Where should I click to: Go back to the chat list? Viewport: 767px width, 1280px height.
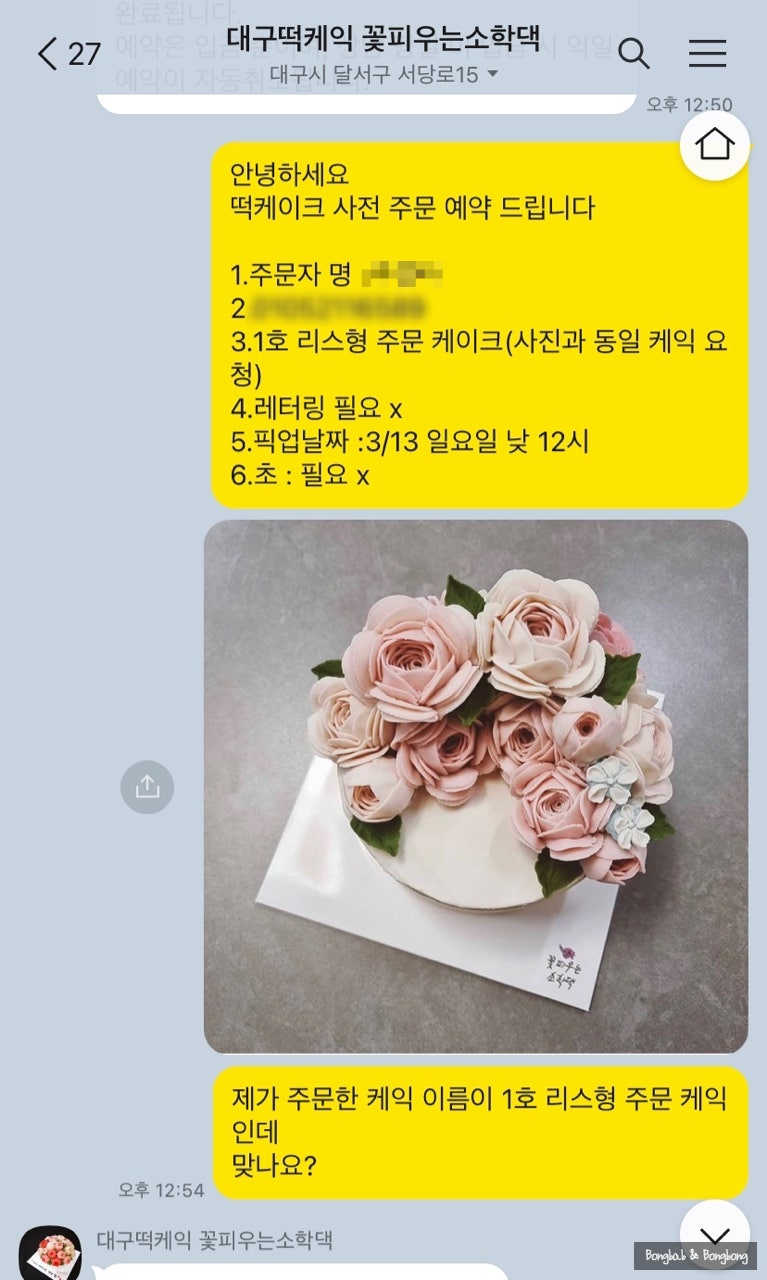50,53
